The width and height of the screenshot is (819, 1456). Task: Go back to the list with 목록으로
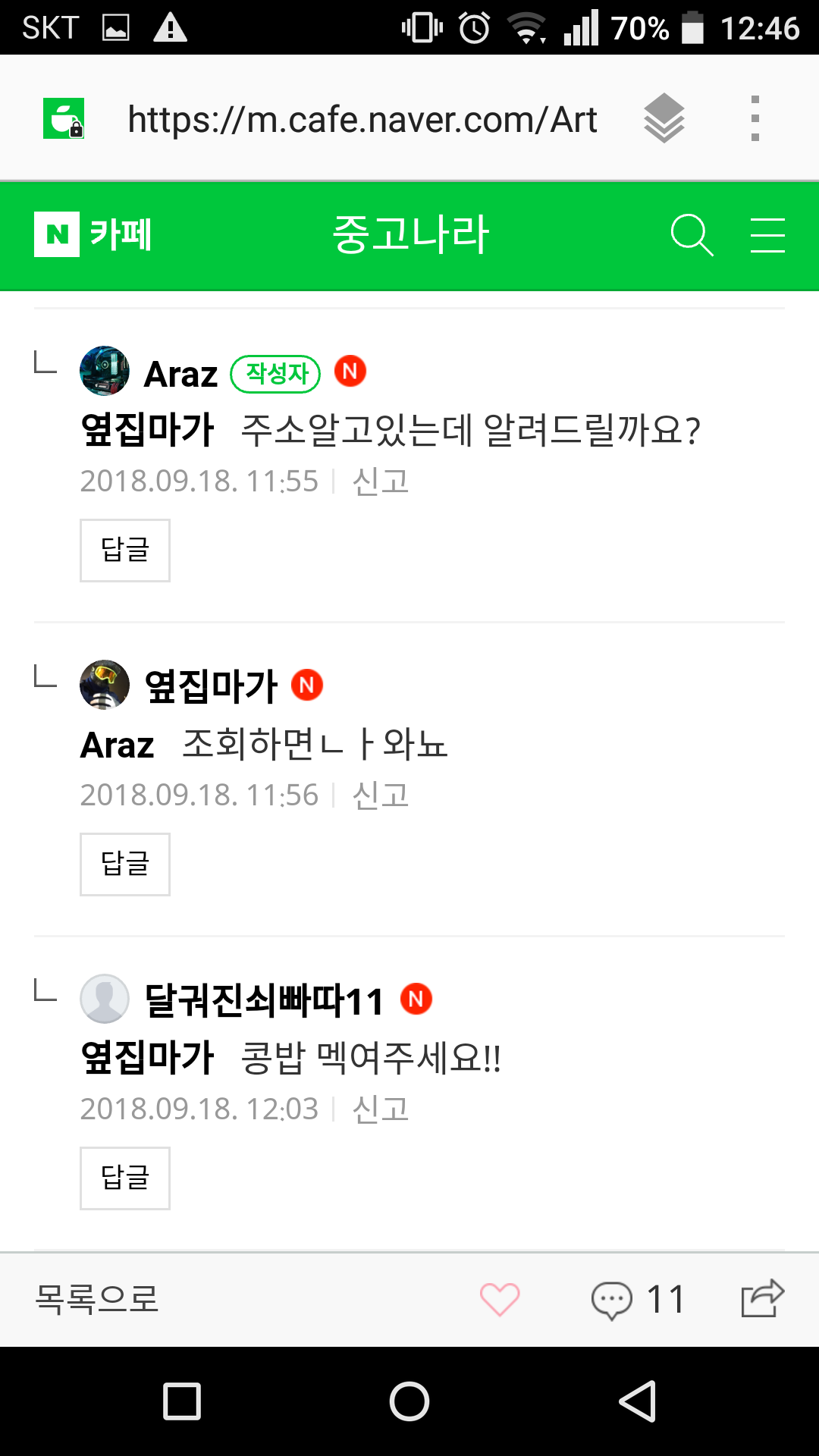coord(96,1299)
